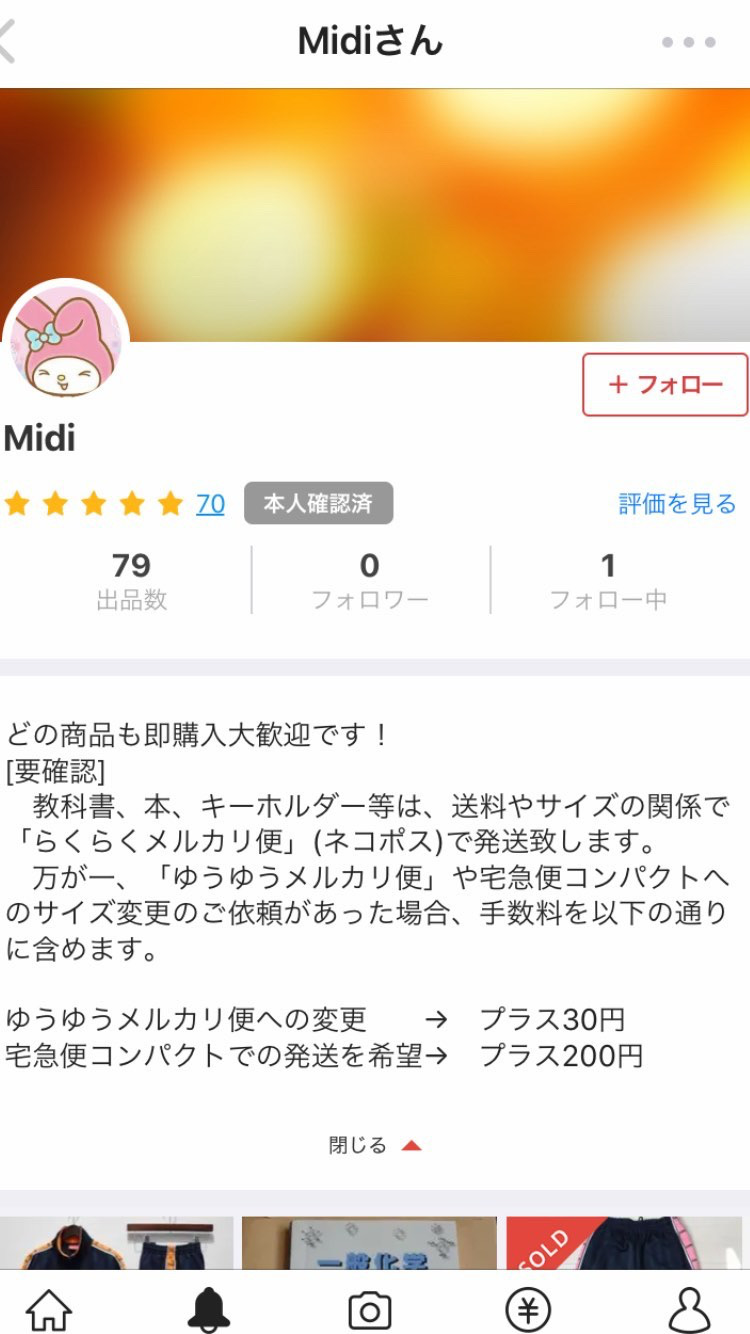The width and height of the screenshot is (750, 1334).
Task: Go back using the top-left arrow
Action: point(10,42)
